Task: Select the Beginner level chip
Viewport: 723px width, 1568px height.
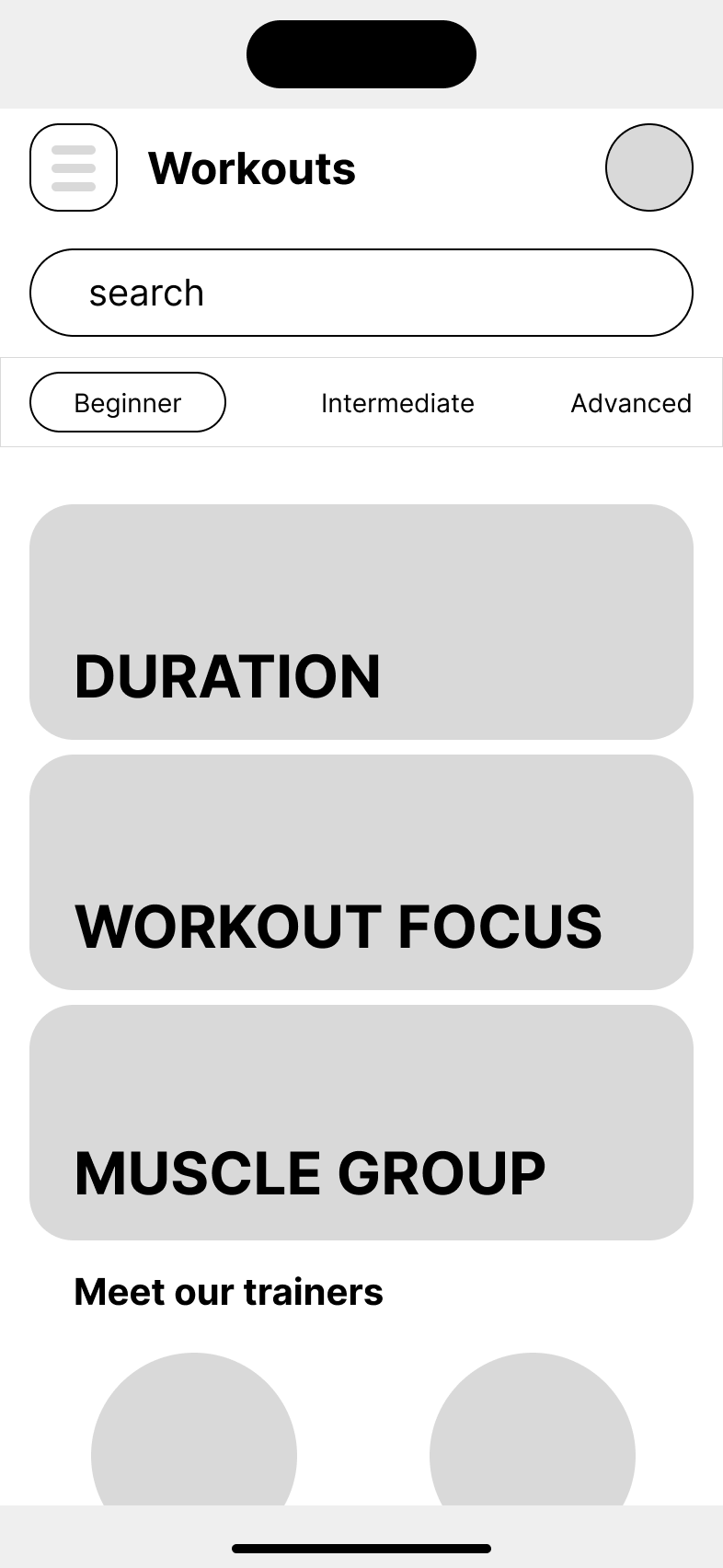Action: [128, 402]
